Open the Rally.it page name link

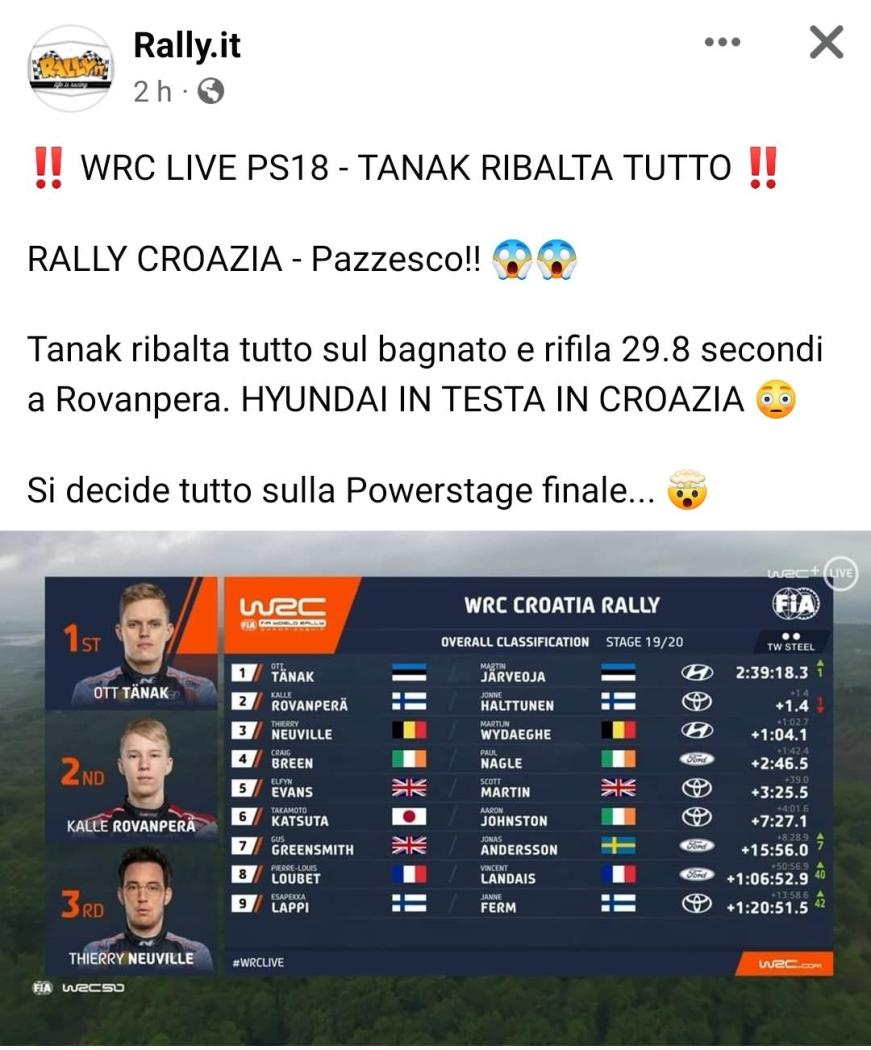[x=187, y=45]
